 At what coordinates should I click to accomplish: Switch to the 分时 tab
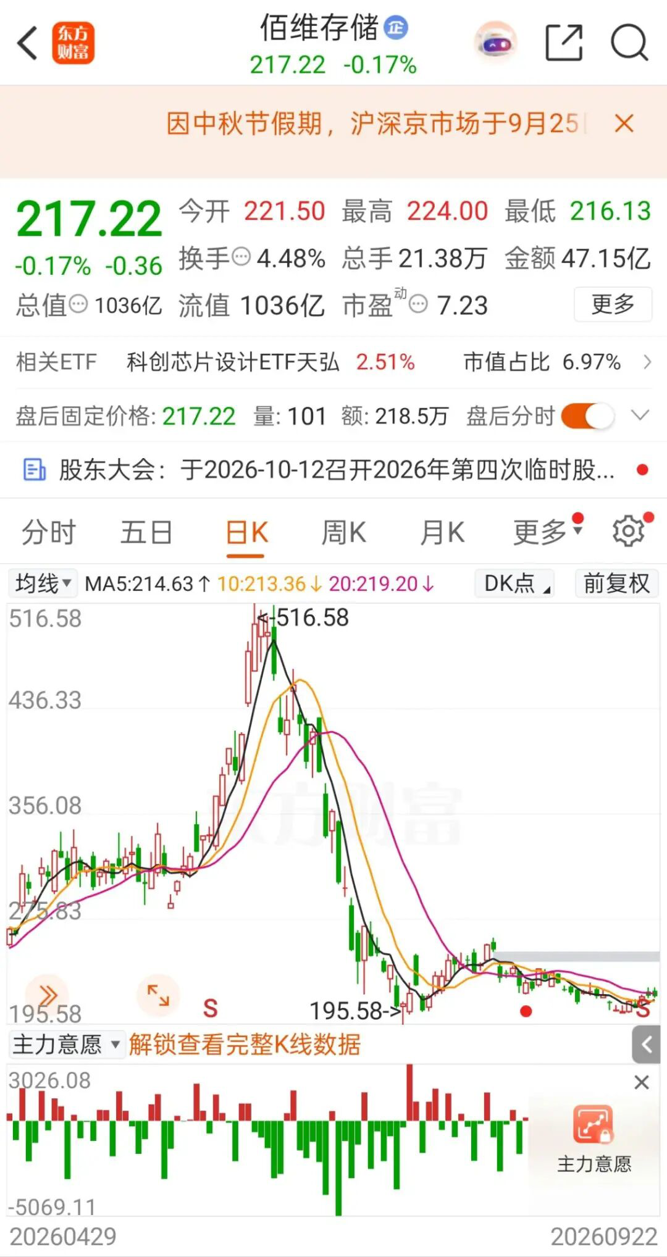coord(49,532)
